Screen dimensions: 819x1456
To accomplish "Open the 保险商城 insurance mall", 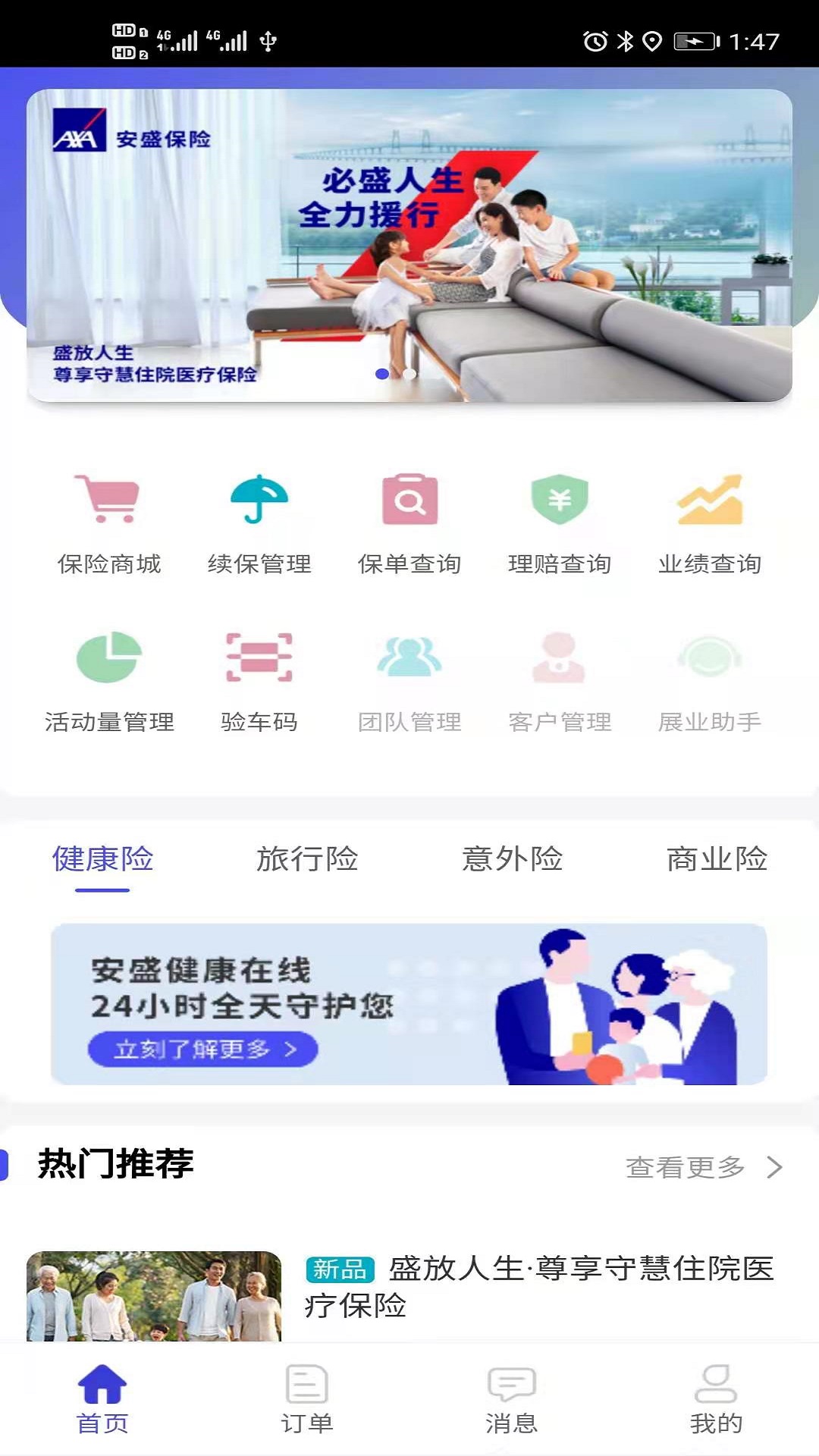I will [109, 522].
